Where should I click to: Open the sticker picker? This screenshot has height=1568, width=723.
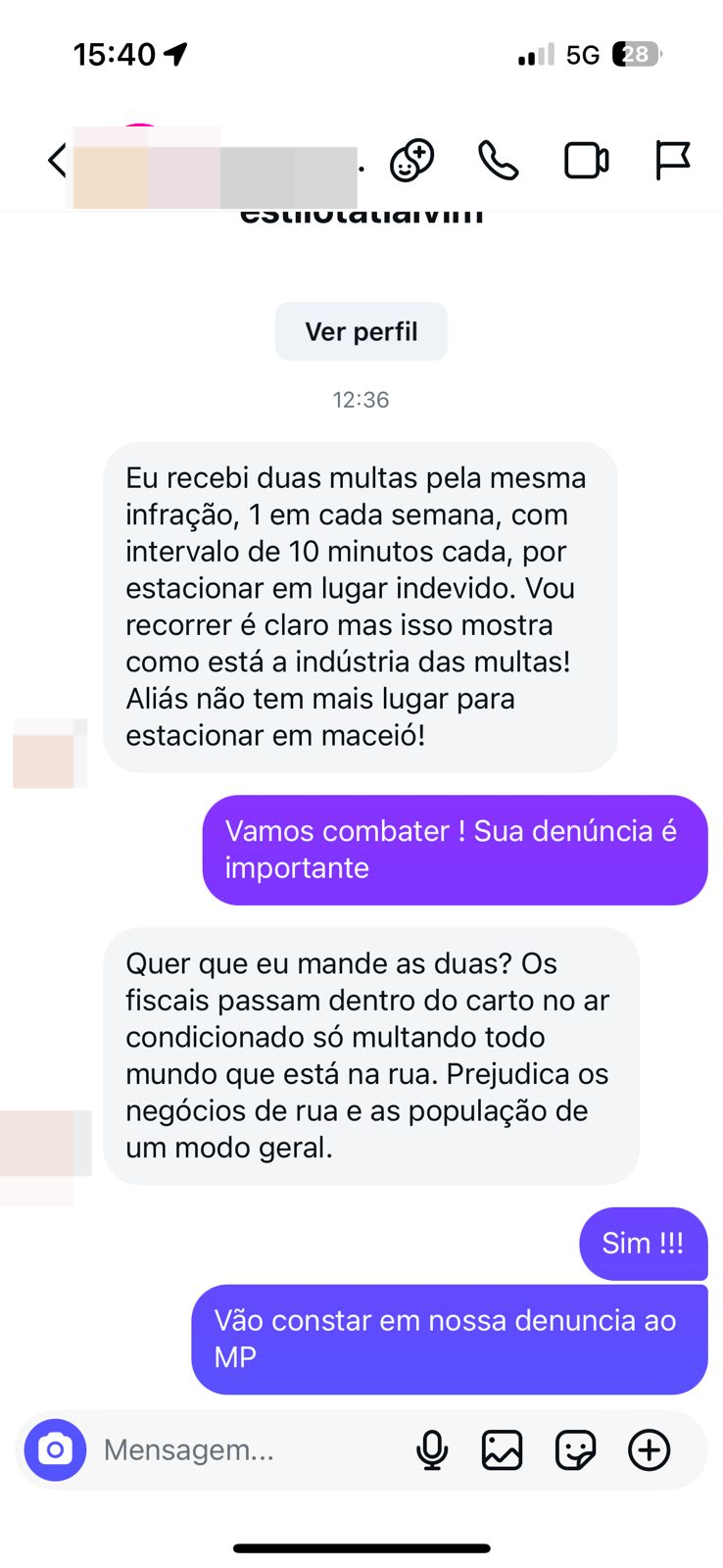coord(575,1449)
